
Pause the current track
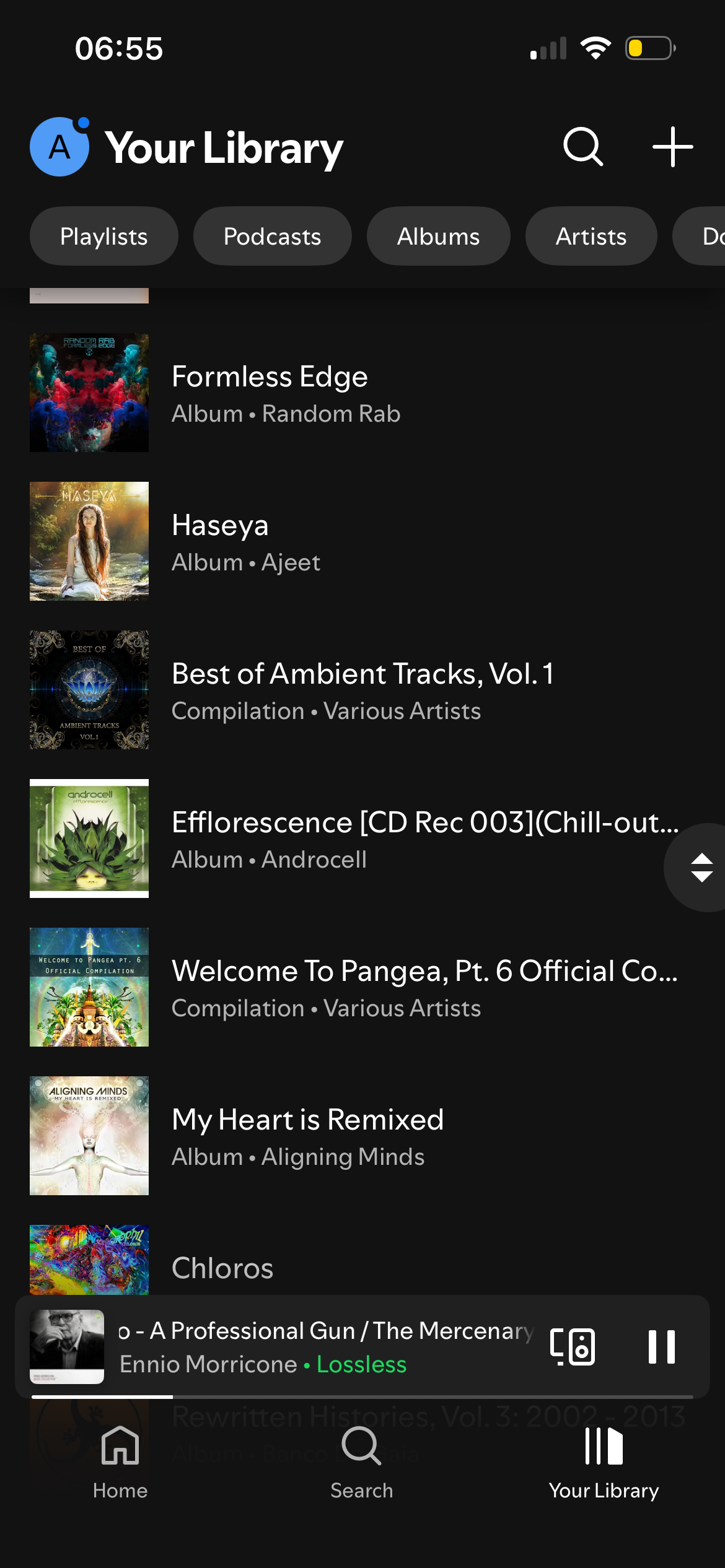click(x=661, y=1346)
